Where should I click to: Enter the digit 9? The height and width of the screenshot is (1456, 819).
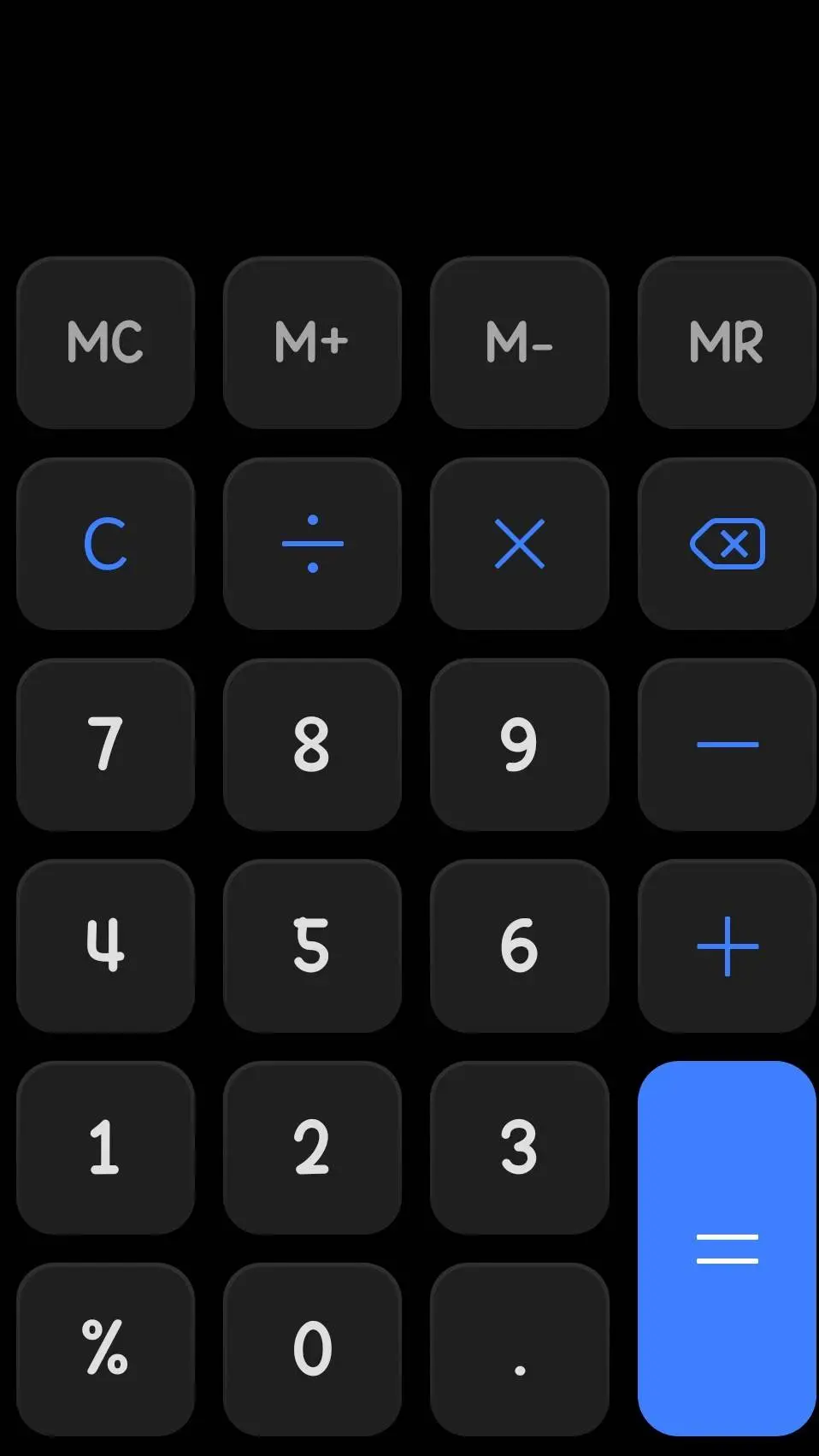519,744
